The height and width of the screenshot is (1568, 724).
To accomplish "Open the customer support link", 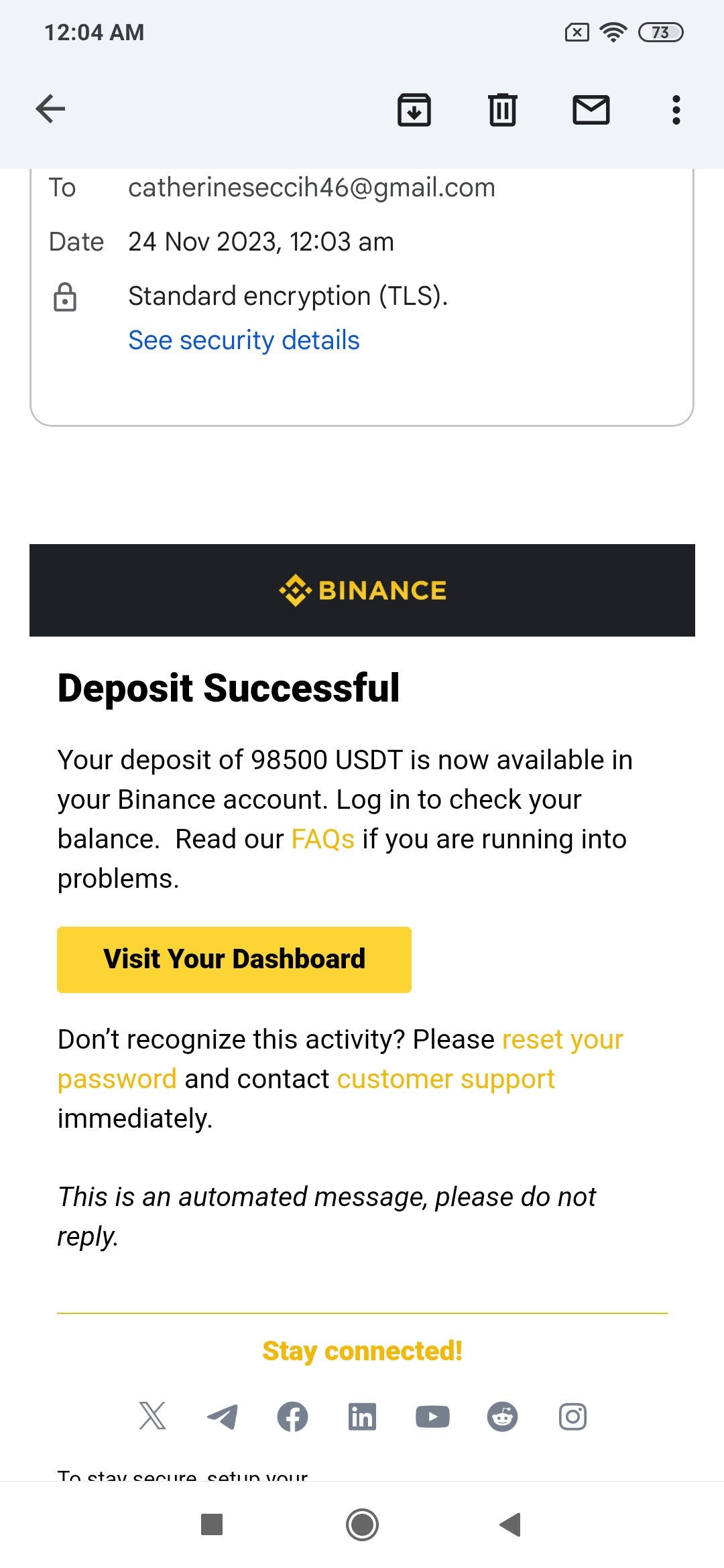I will click(x=446, y=1079).
